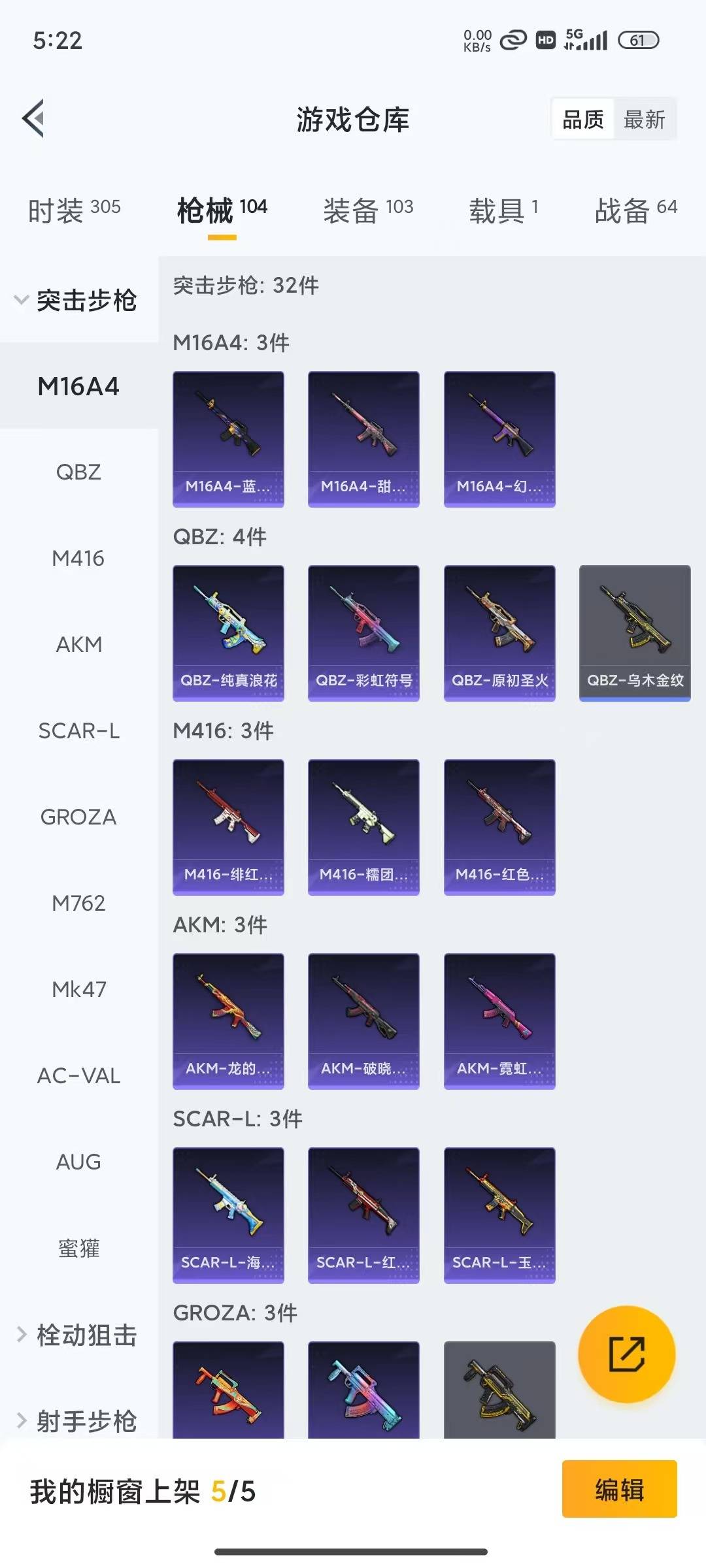This screenshot has width=706, height=1568.
Task: Switch to the 装备 tab
Action: pos(368,210)
